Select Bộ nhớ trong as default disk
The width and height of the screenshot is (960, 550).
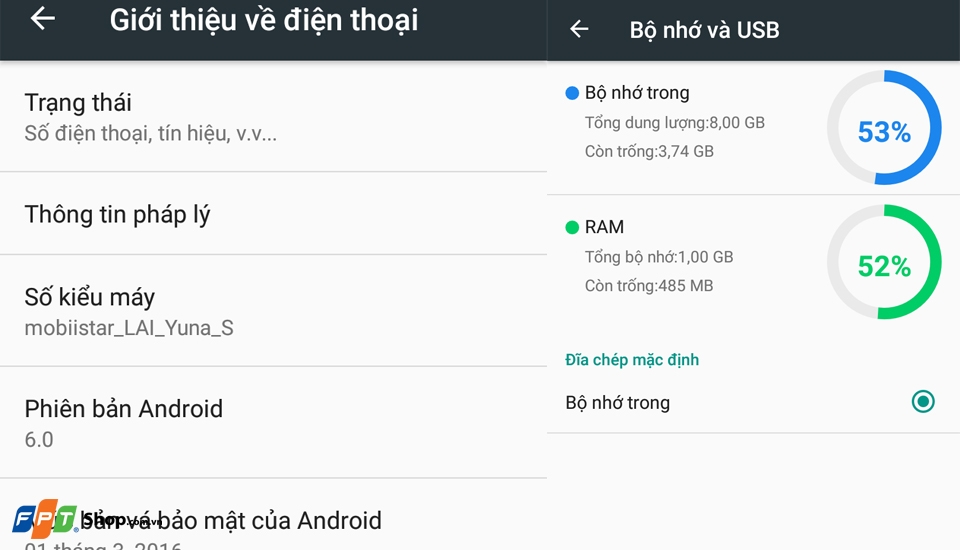pos(922,402)
